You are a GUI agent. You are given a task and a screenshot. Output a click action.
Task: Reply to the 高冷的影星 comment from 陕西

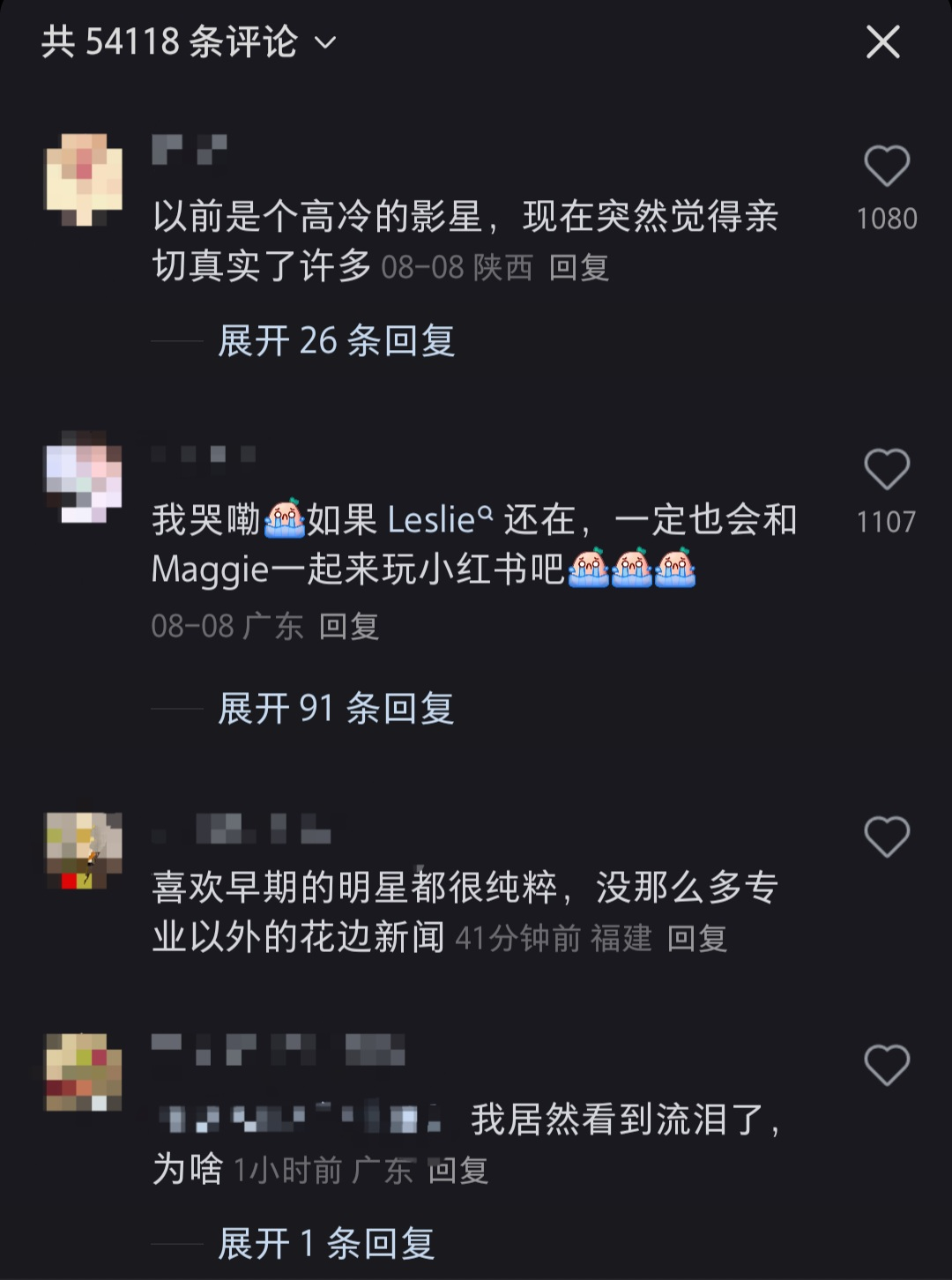point(579,268)
